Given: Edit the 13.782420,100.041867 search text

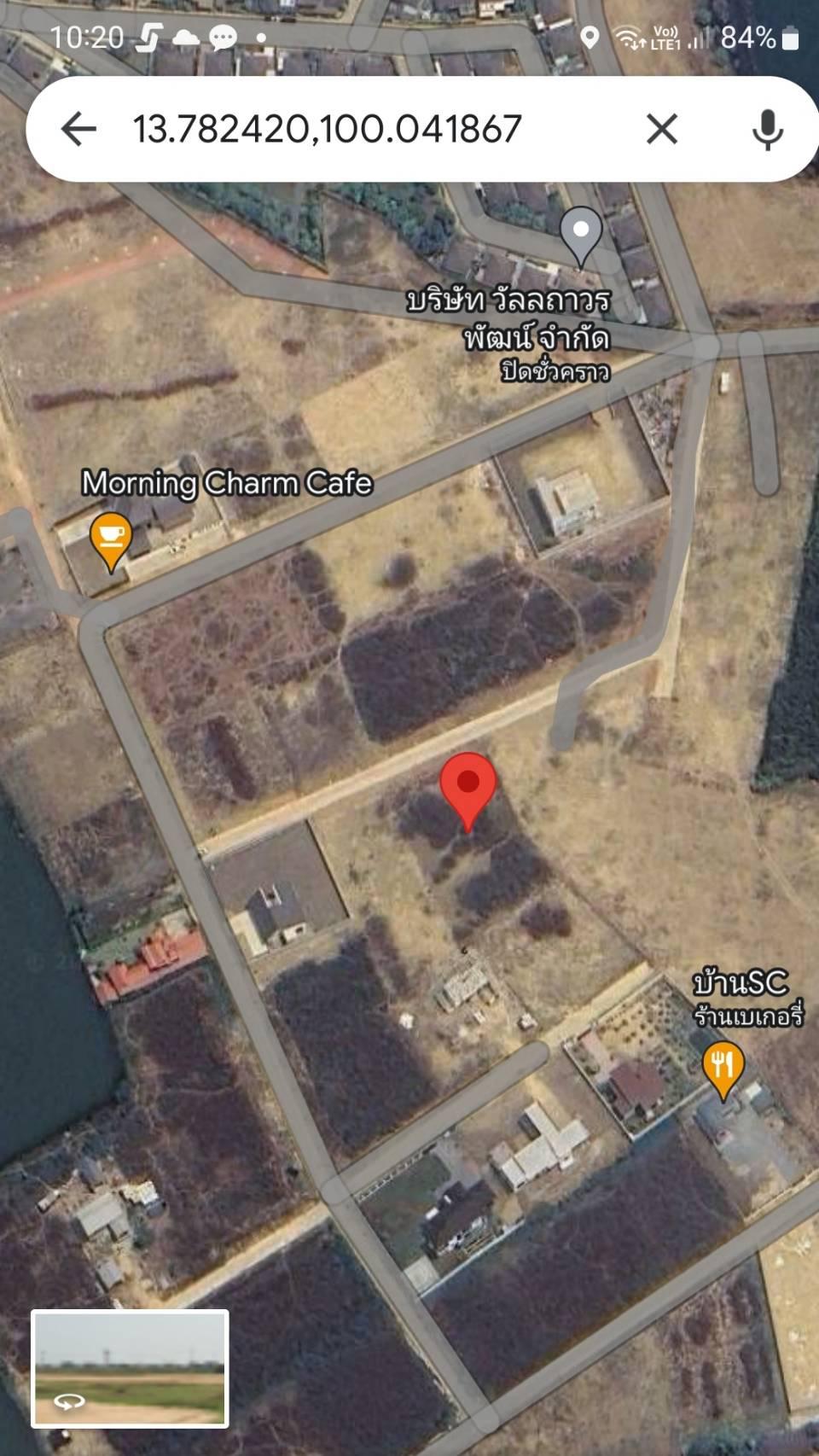Looking at the screenshot, I should click(x=327, y=129).
